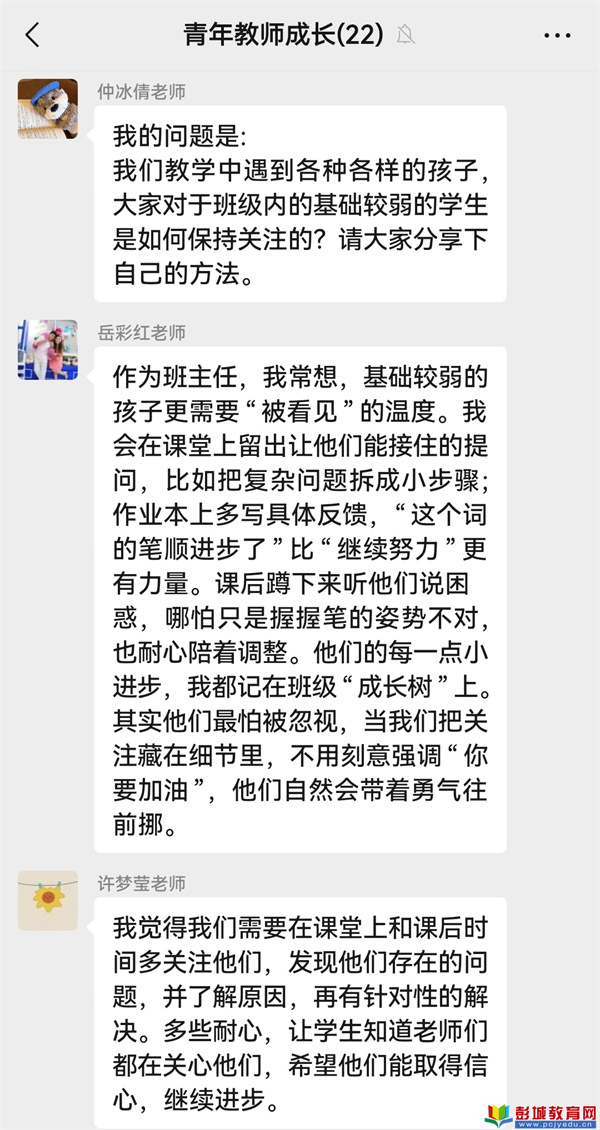The height and width of the screenshot is (1130, 600).
Task: Open 仲冰倩老师's profile avatar
Action: pos(48,109)
